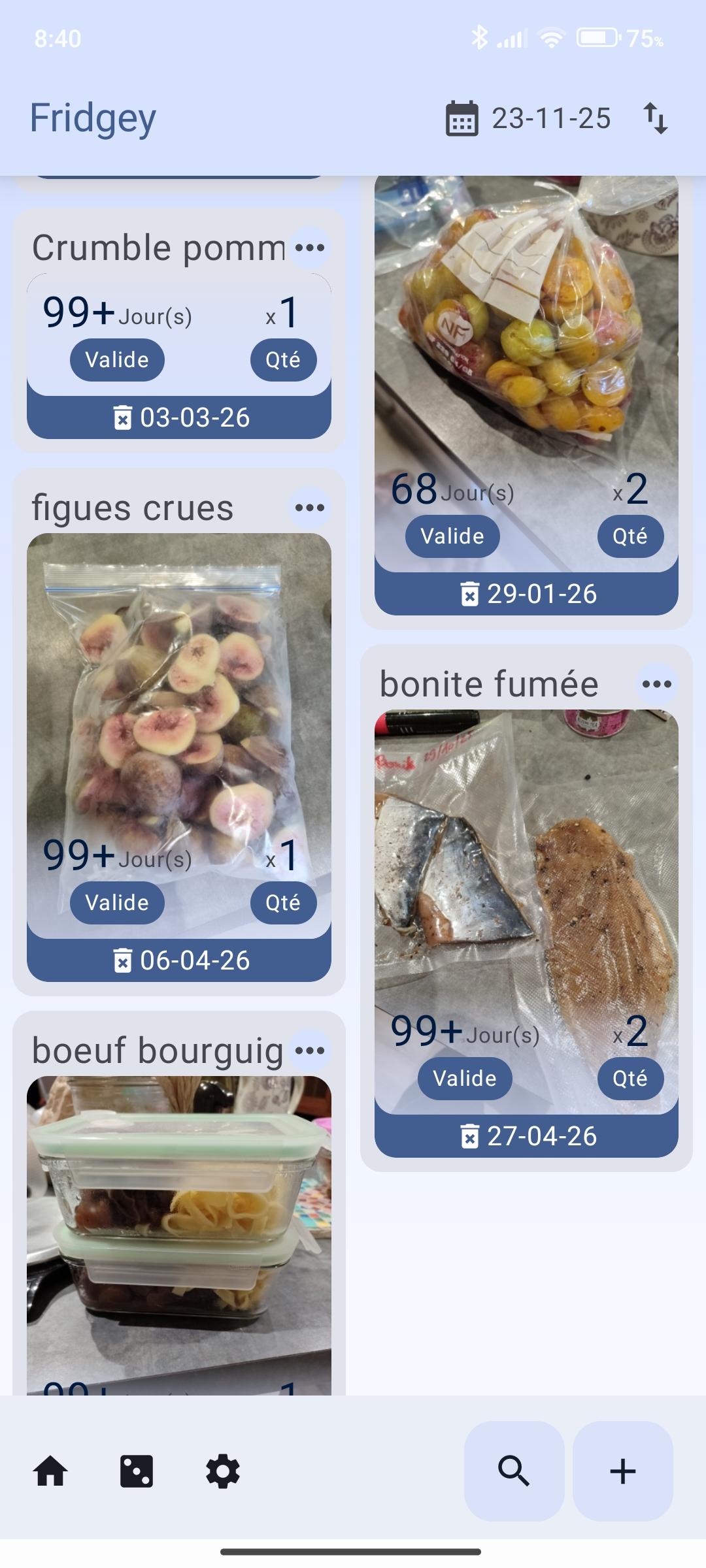Tap Qté on the Crumble pomm card
Screen dimensions: 706x1568
pyautogui.click(x=283, y=360)
